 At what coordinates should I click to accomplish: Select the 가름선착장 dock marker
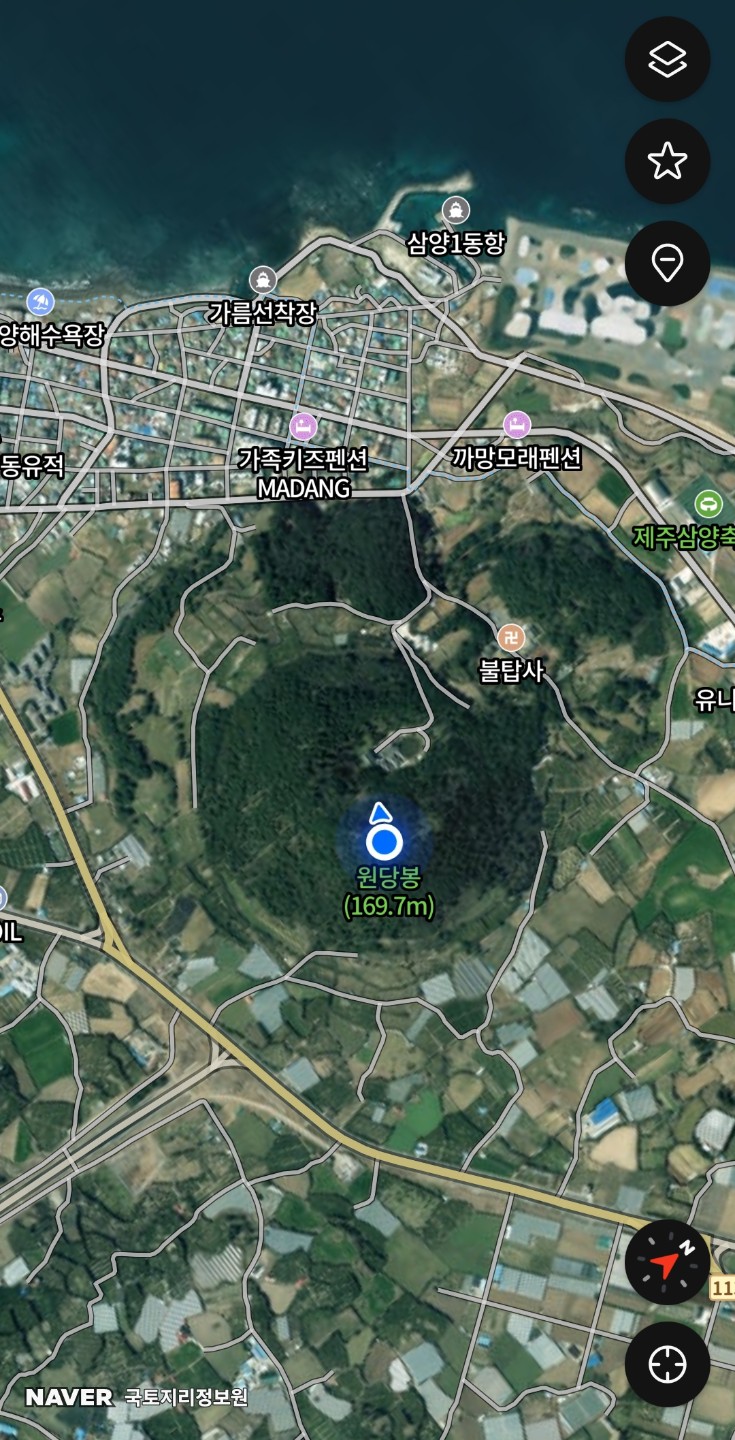click(x=263, y=280)
